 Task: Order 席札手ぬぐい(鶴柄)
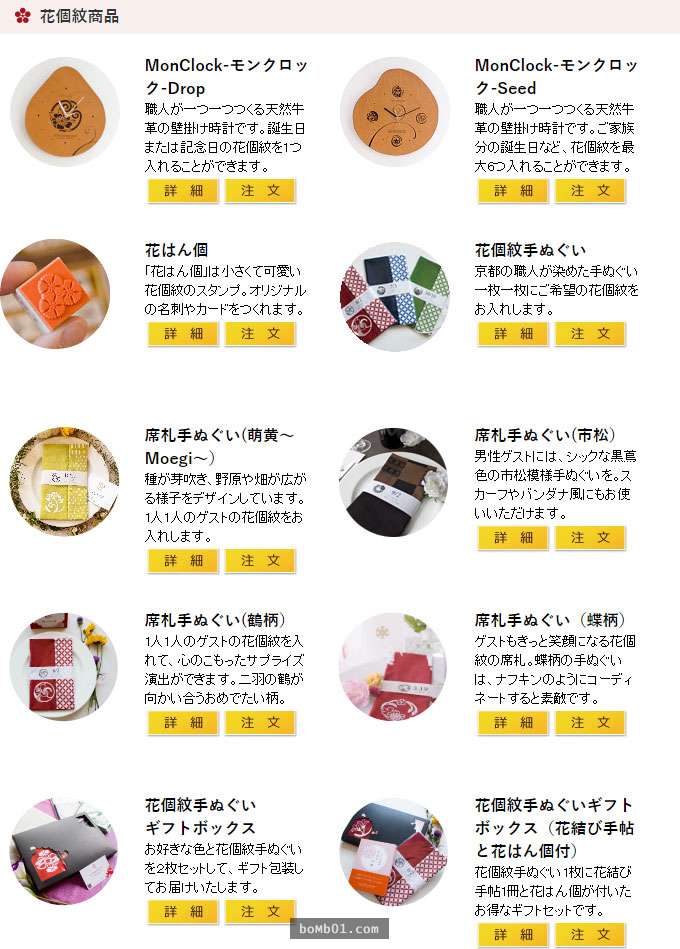[260, 722]
